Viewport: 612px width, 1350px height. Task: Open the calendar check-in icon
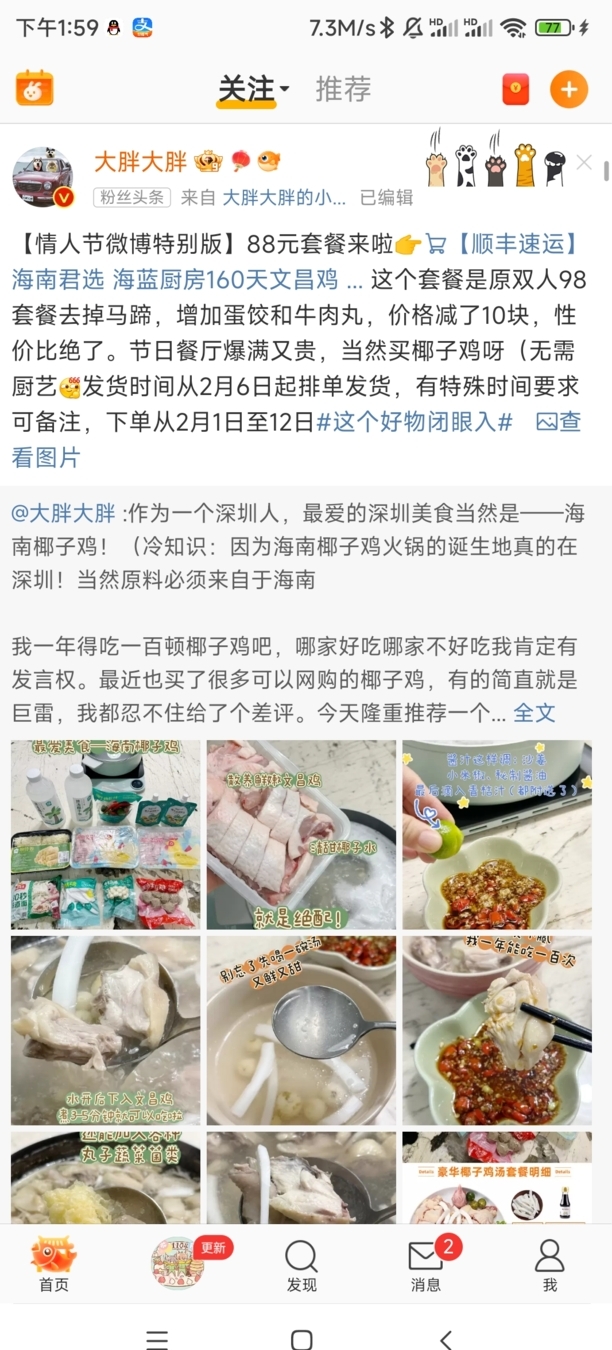coord(34,89)
